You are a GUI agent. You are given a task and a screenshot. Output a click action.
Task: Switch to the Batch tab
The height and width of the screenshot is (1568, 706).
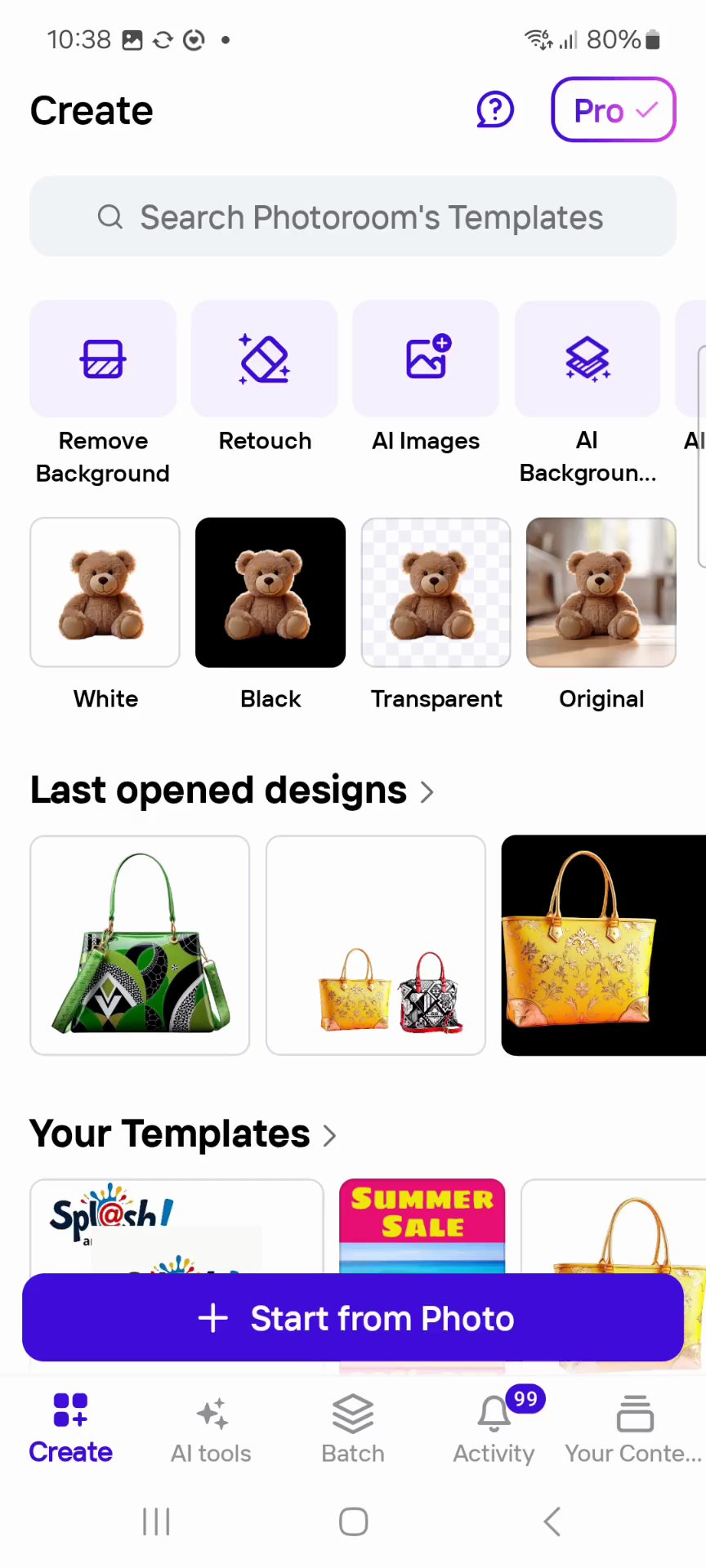point(353,1429)
